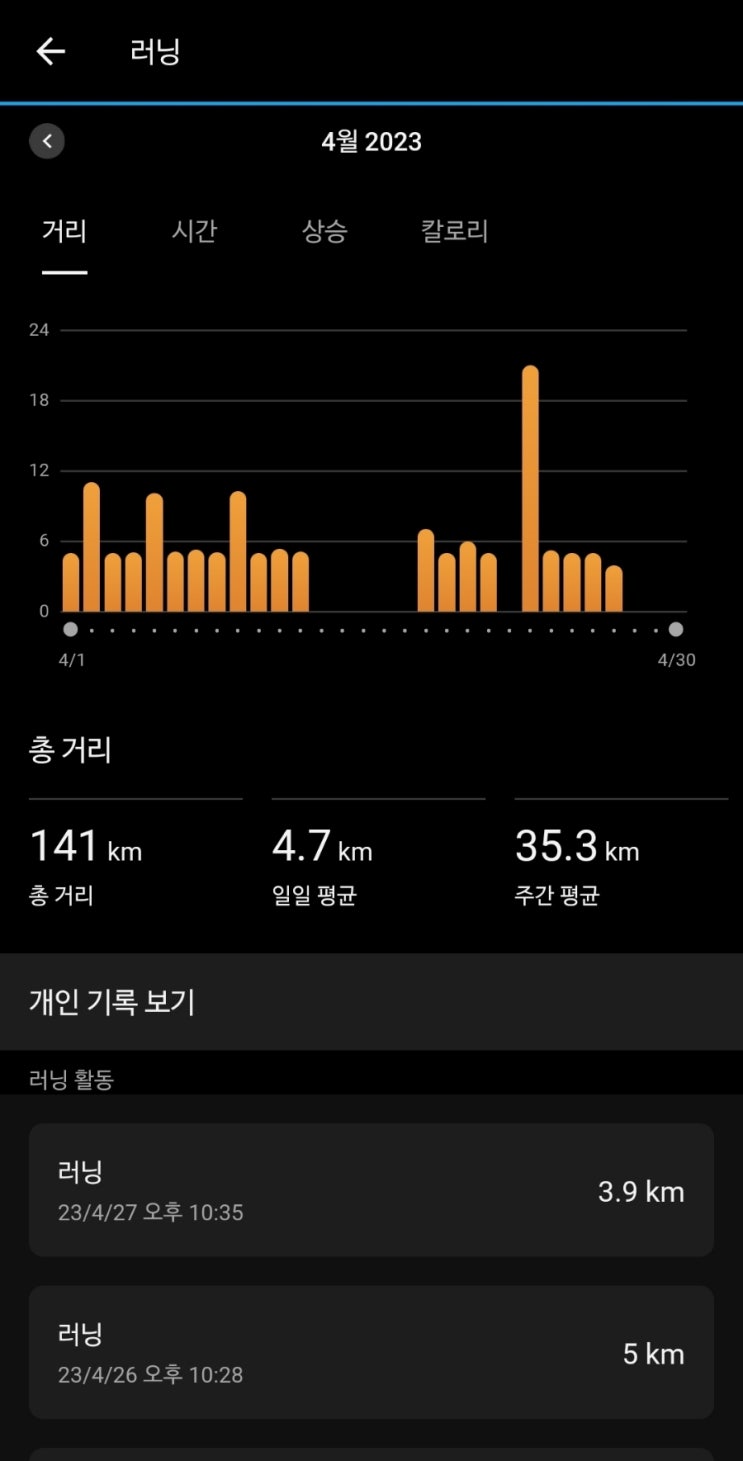Switch to the 상승 tab
This screenshot has height=1461, width=743.
[x=324, y=232]
